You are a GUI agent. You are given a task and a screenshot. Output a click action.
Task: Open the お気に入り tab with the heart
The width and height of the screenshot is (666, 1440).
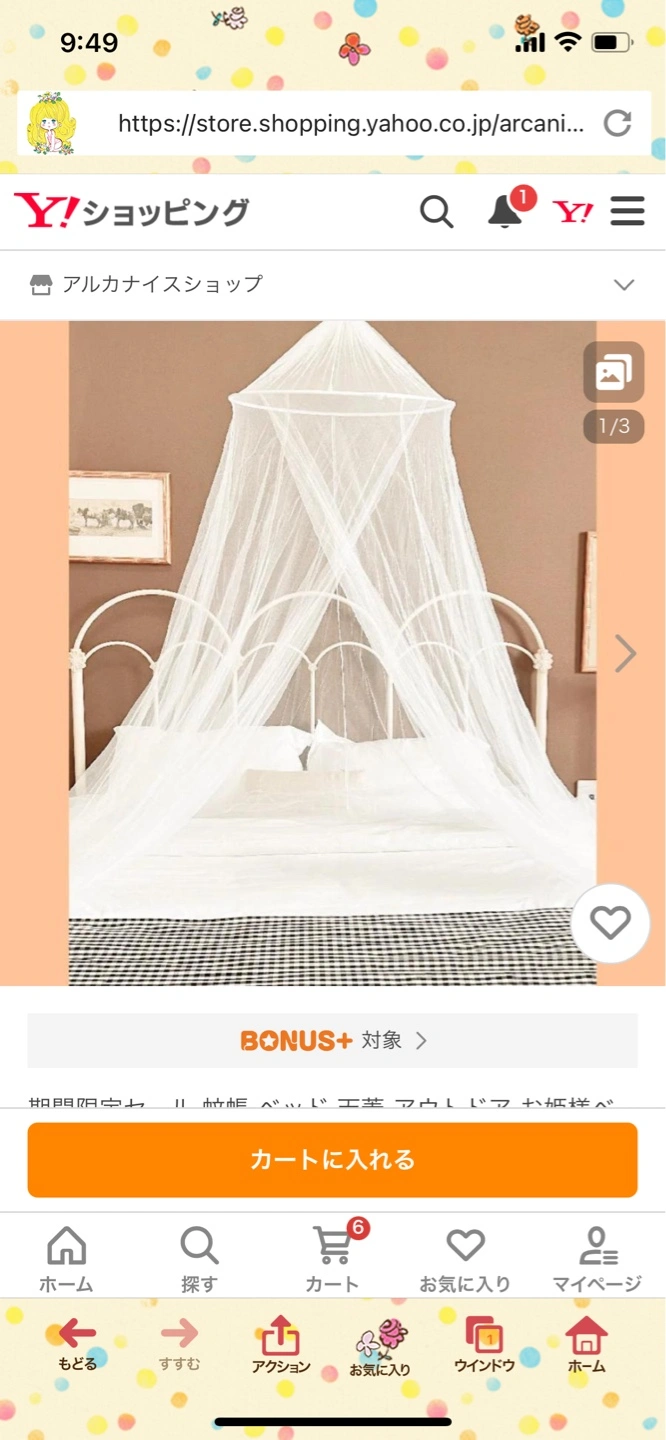[x=465, y=1260]
